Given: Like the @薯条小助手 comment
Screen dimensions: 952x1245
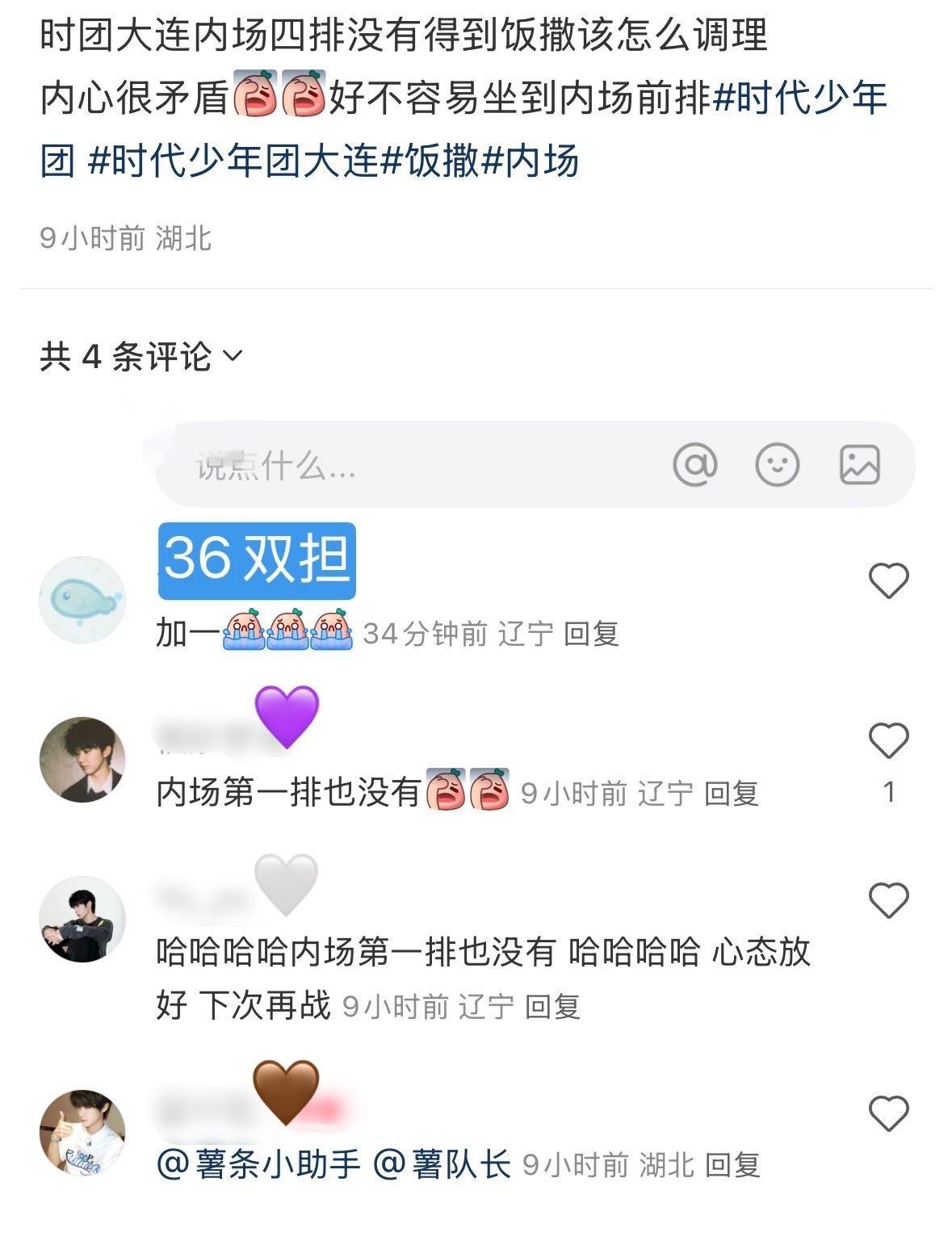Looking at the screenshot, I should pos(888,1113).
